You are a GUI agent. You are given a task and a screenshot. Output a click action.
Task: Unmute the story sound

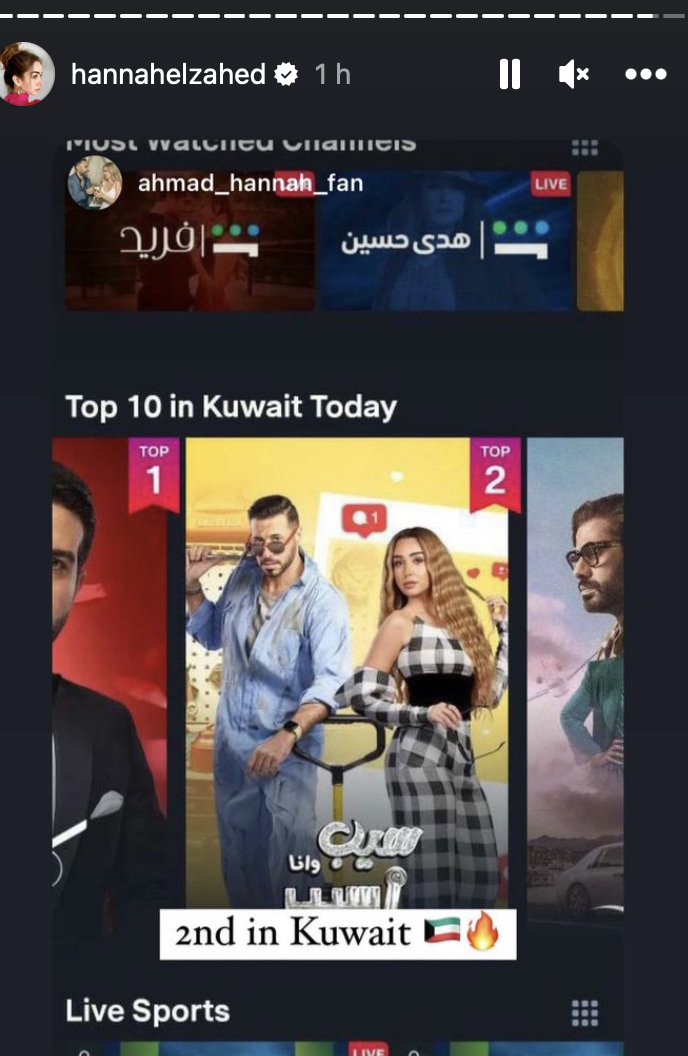[573, 74]
